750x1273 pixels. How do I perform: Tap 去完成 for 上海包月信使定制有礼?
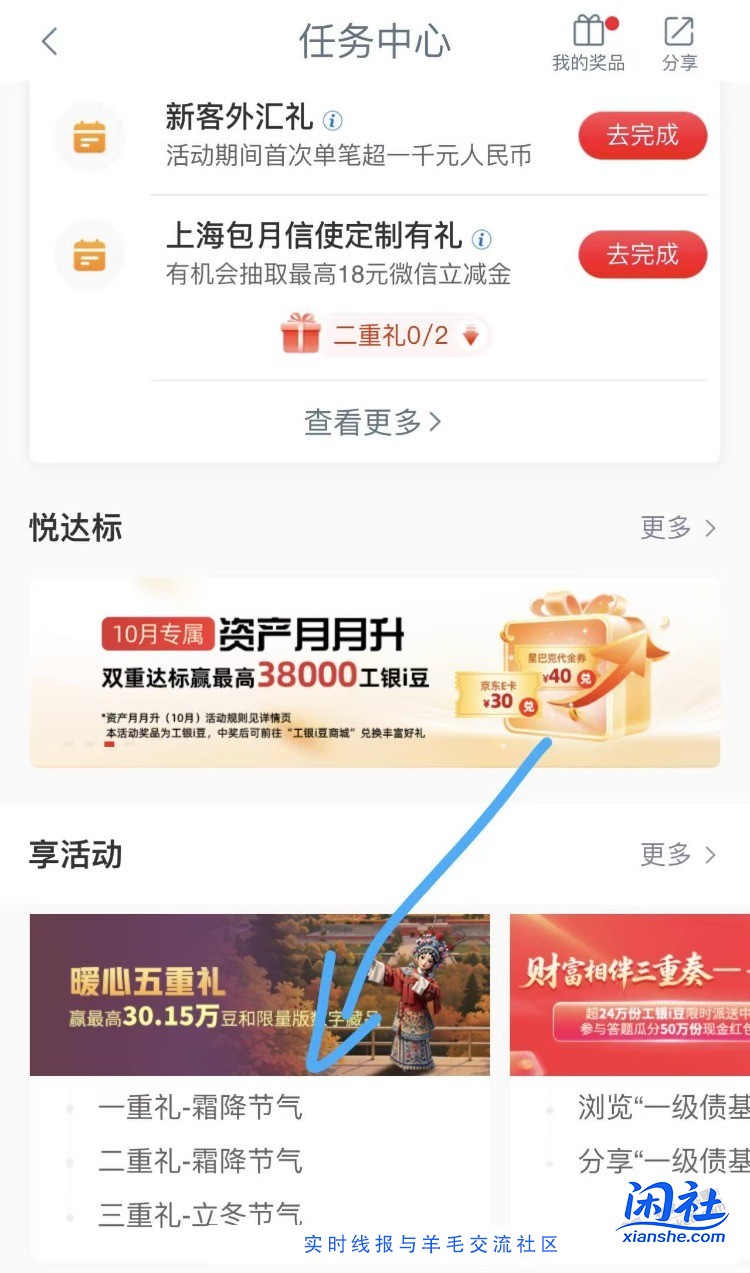[643, 254]
